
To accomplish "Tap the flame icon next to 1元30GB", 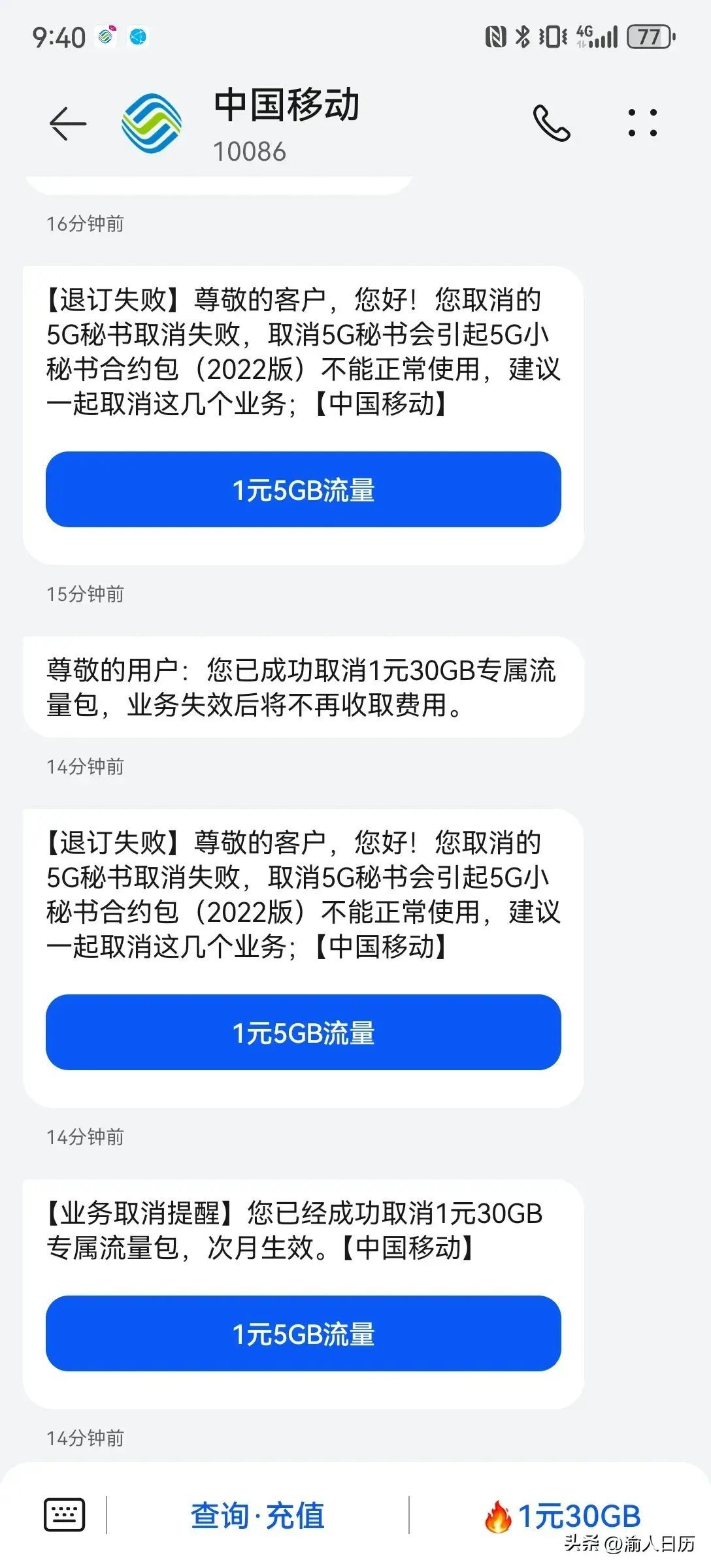I will [x=499, y=1514].
